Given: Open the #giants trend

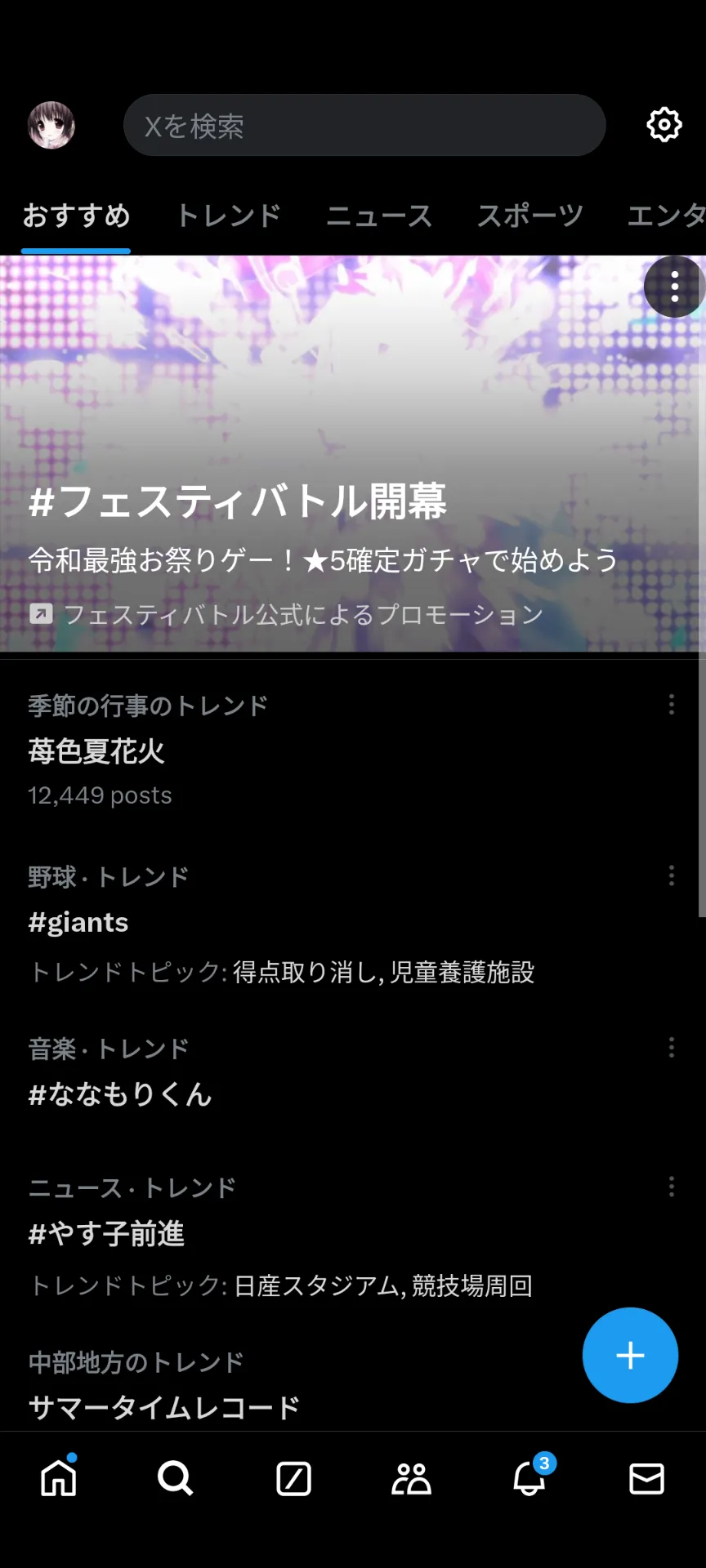Looking at the screenshot, I should point(353,924).
